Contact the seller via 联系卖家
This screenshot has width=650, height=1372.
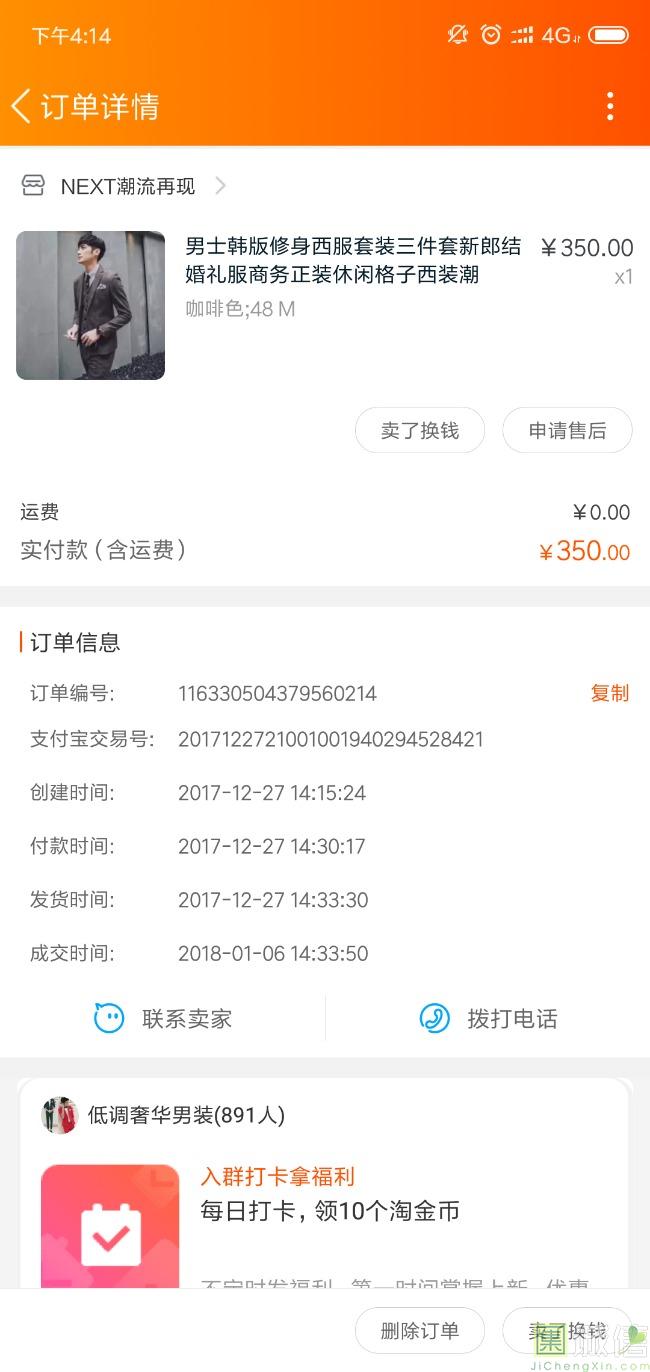163,1019
